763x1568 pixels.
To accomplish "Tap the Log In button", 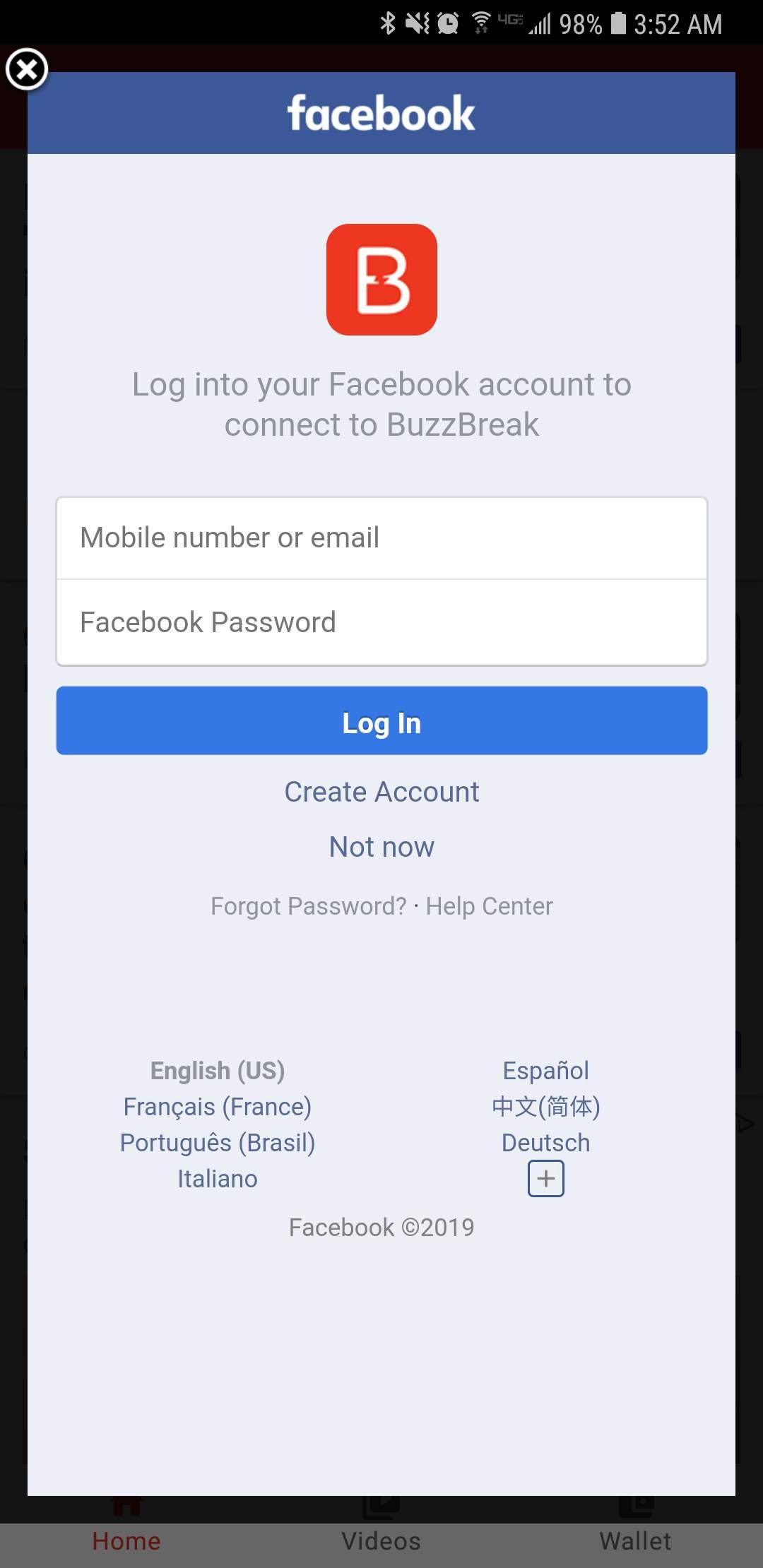I will [x=381, y=721].
